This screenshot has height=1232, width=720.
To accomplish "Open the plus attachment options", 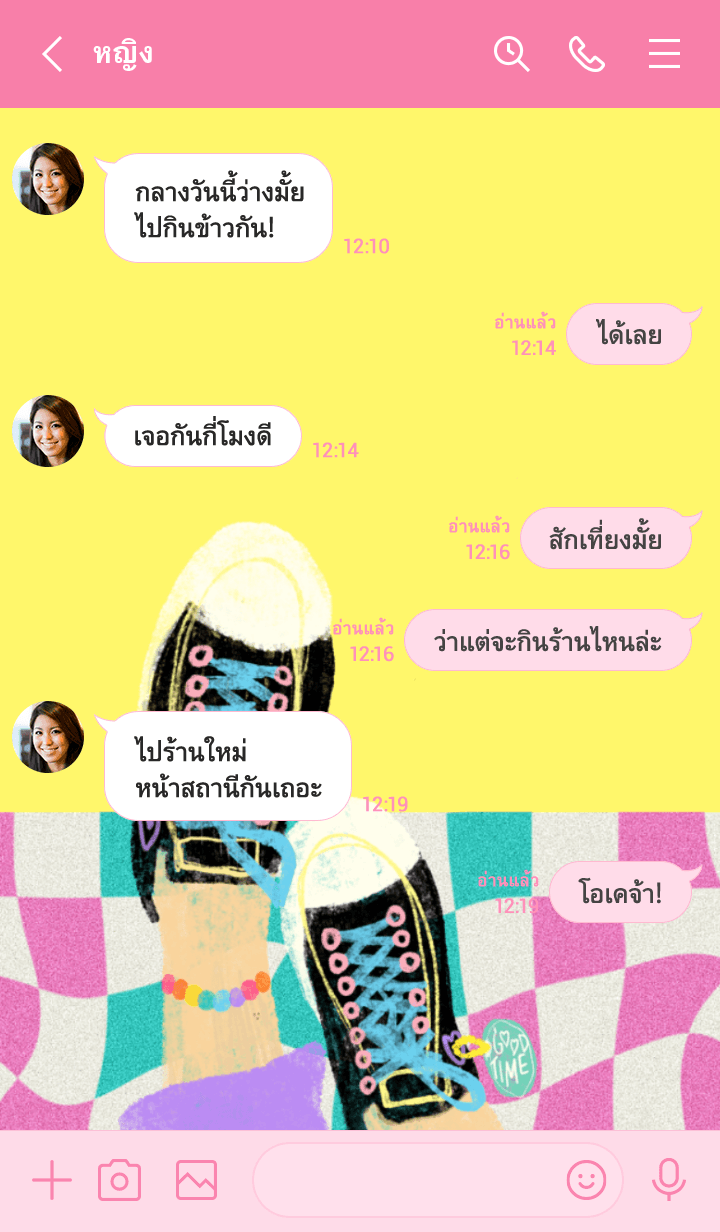I will tap(52, 1181).
